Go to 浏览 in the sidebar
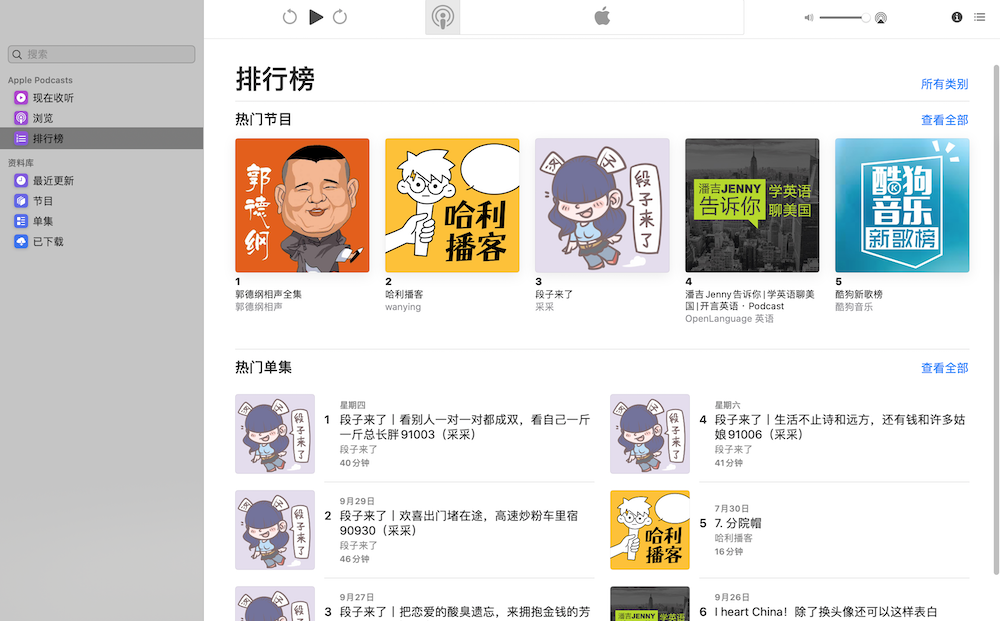The width and height of the screenshot is (1000, 621). click(x=43, y=118)
